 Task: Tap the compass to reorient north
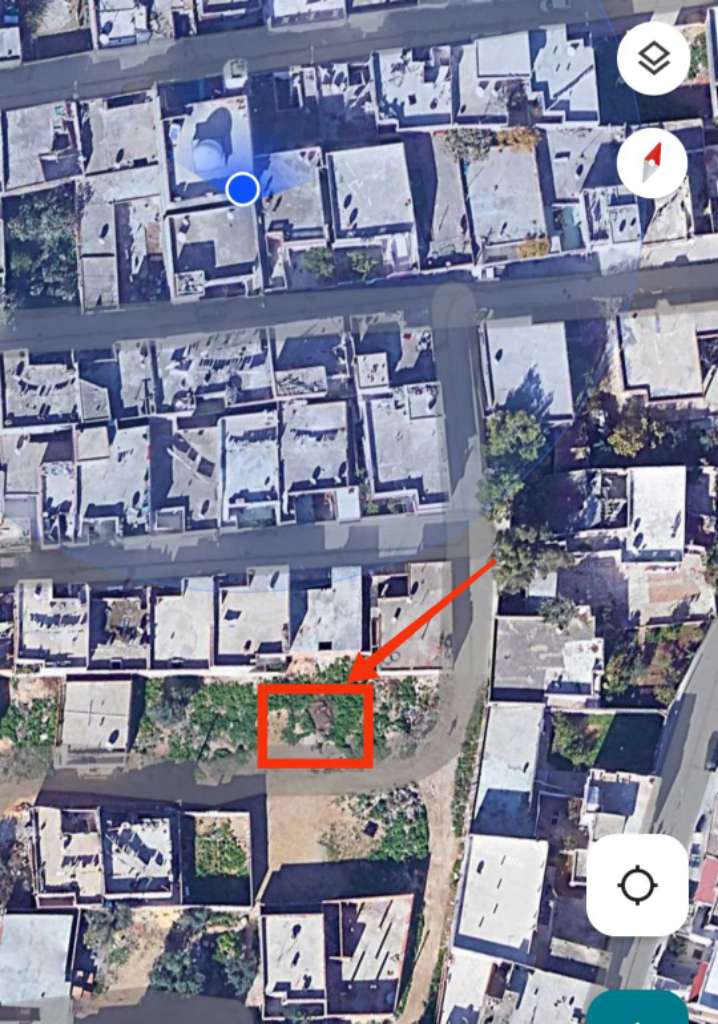tap(652, 163)
